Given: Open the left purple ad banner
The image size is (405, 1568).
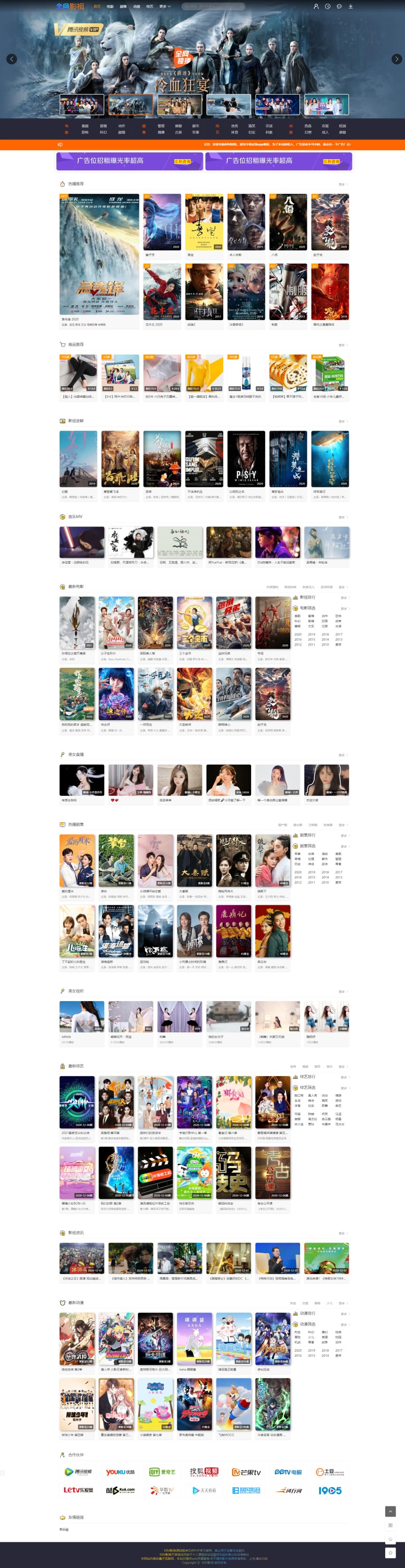Looking at the screenshot, I should tap(129, 161).
